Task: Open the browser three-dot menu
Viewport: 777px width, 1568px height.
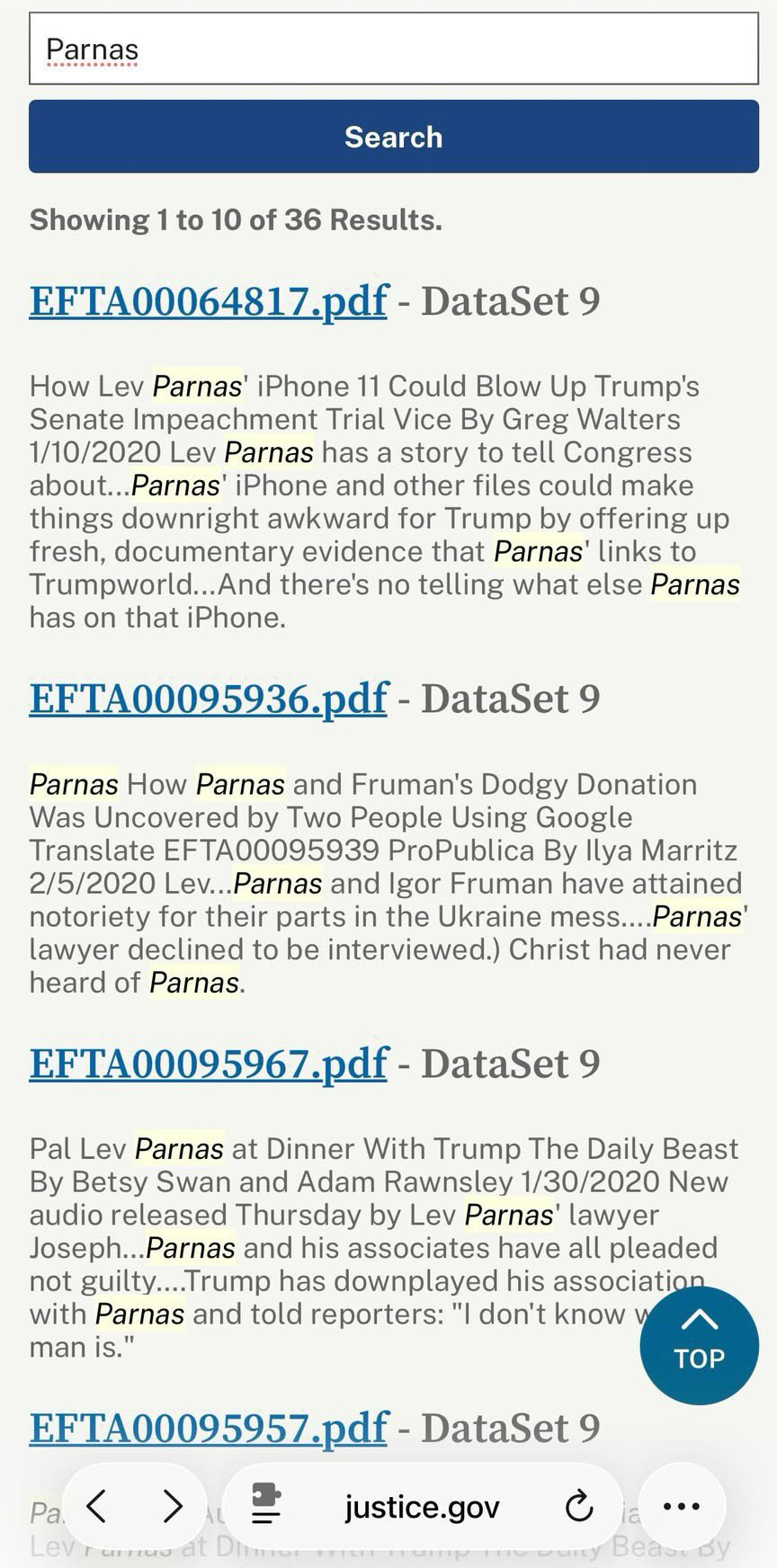Action: coord(682,1506)
